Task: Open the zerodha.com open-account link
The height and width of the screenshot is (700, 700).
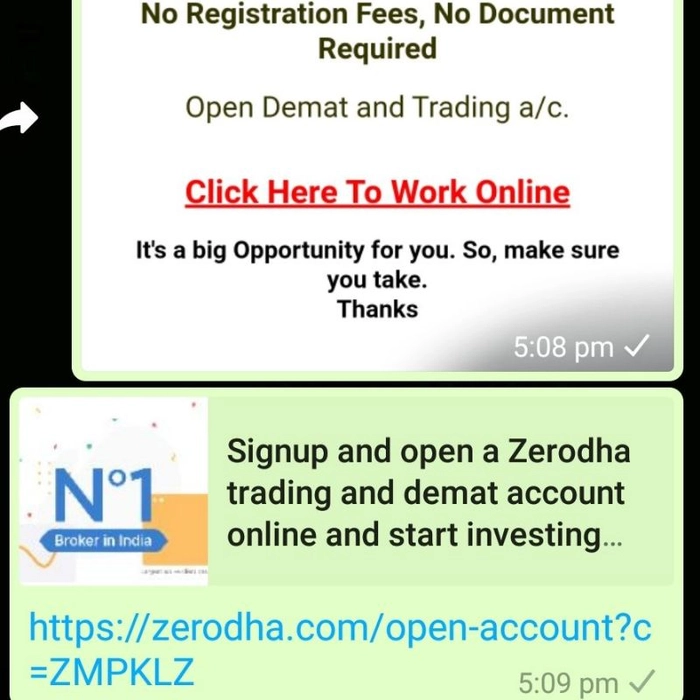Action: click(x=340, y=647)
